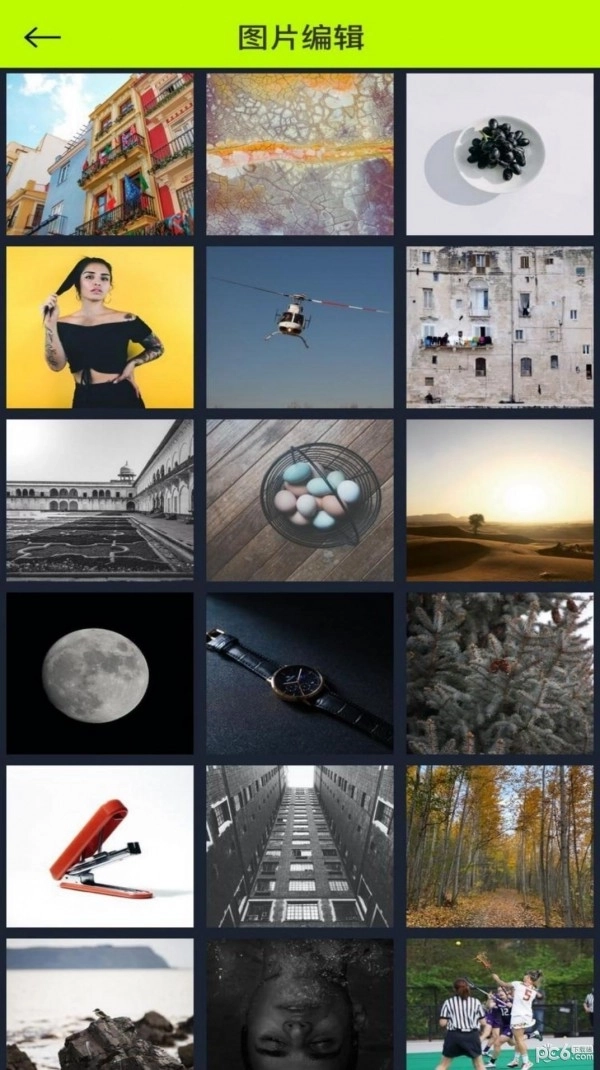The height and width of the screenshot is (1070, 600).
Task: Open the upside-down face portrait
Action: click(x=300, y=1004)
